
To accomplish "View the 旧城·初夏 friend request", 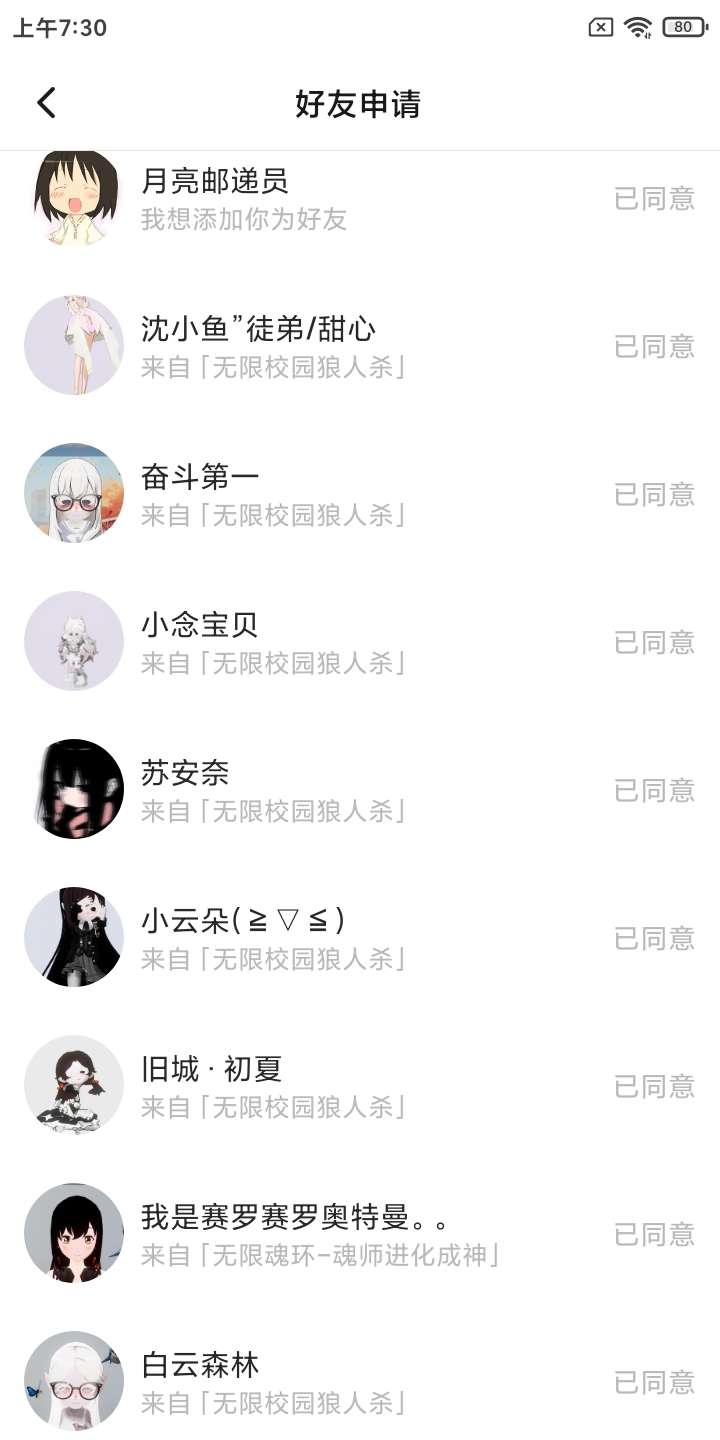I will click(x=360, y=1086).
